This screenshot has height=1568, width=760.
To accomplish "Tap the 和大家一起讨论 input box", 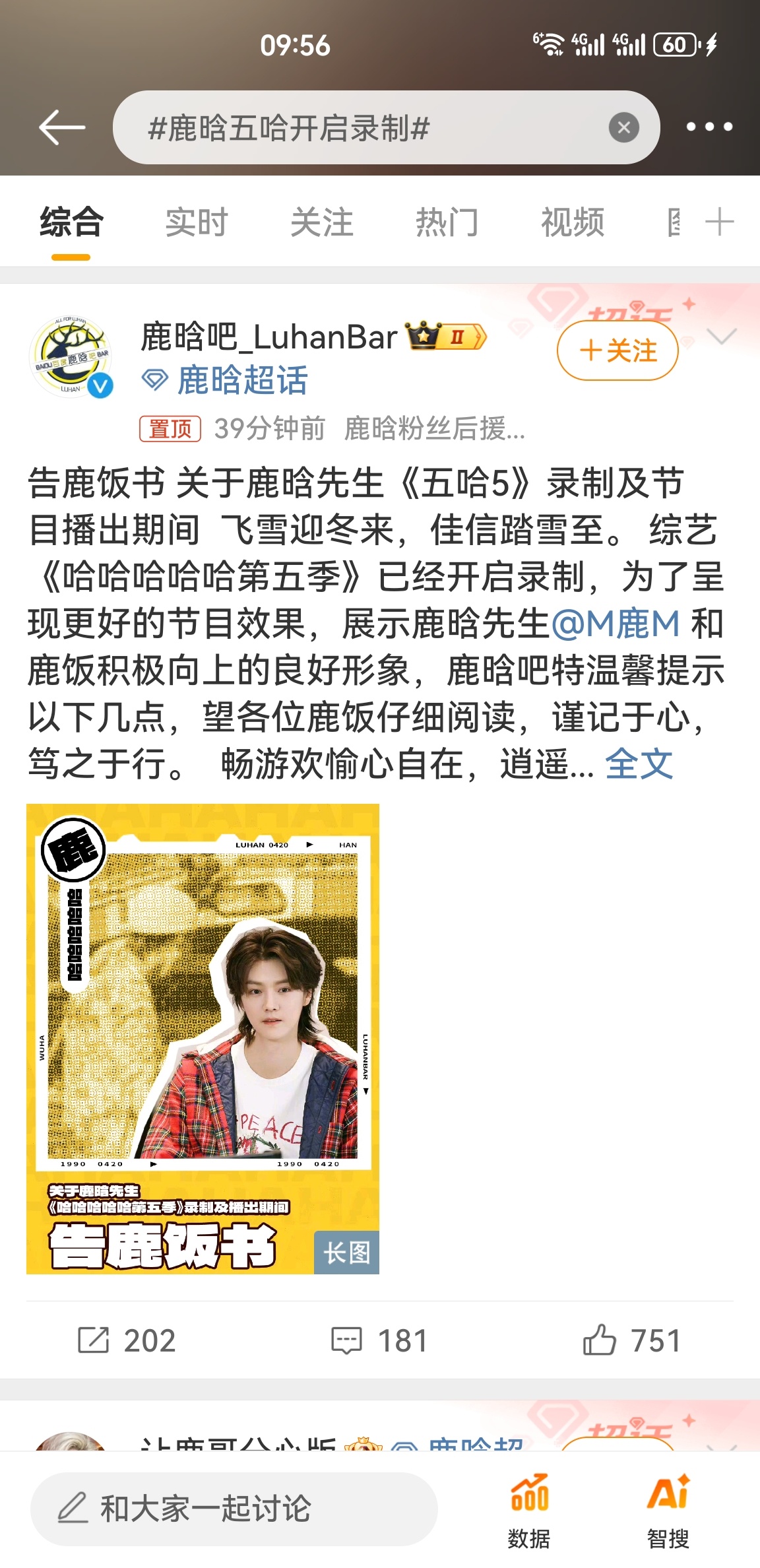I will [234, 1509].
